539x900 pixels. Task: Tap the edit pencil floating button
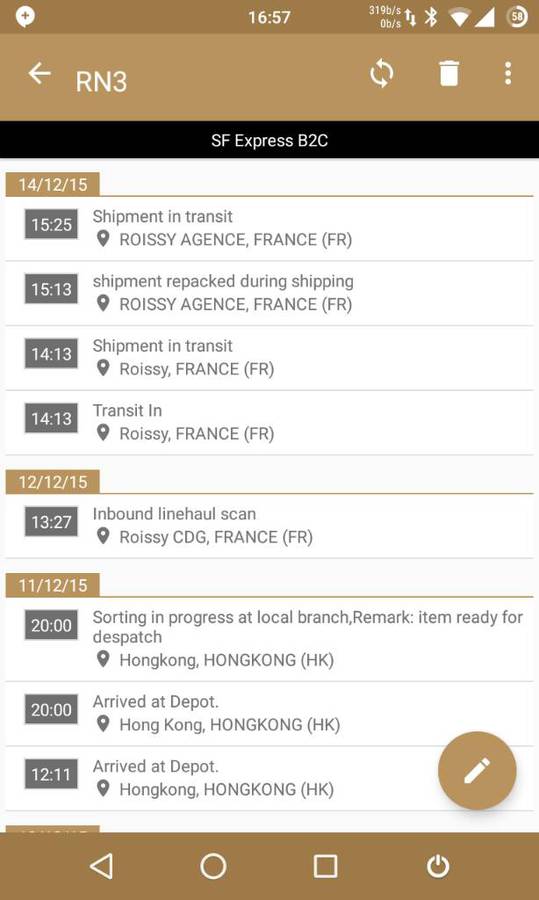click(x=477, y=770)
